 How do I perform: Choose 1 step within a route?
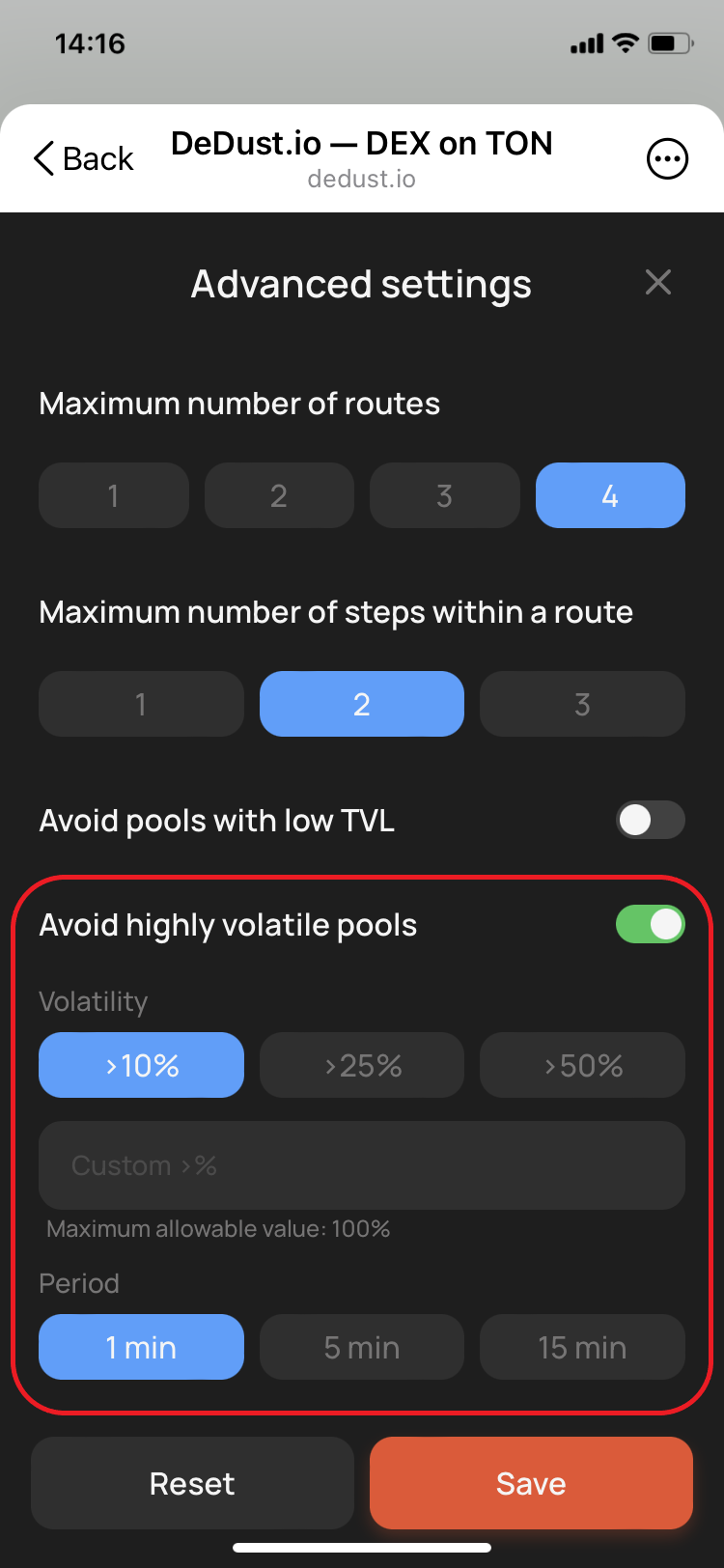(x=141, y=704)
